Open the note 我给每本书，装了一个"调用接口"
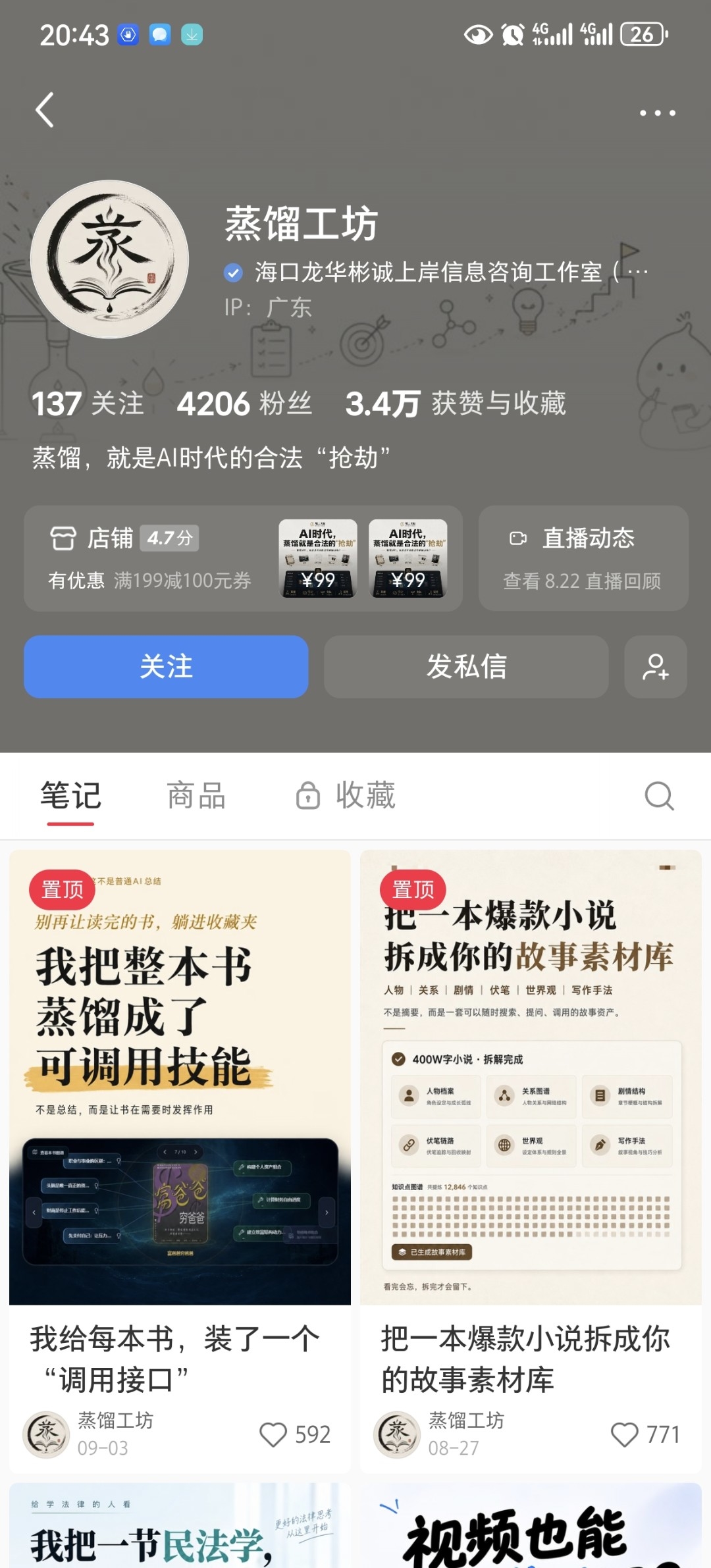The image size is (711, 1568). [180, 1161]
